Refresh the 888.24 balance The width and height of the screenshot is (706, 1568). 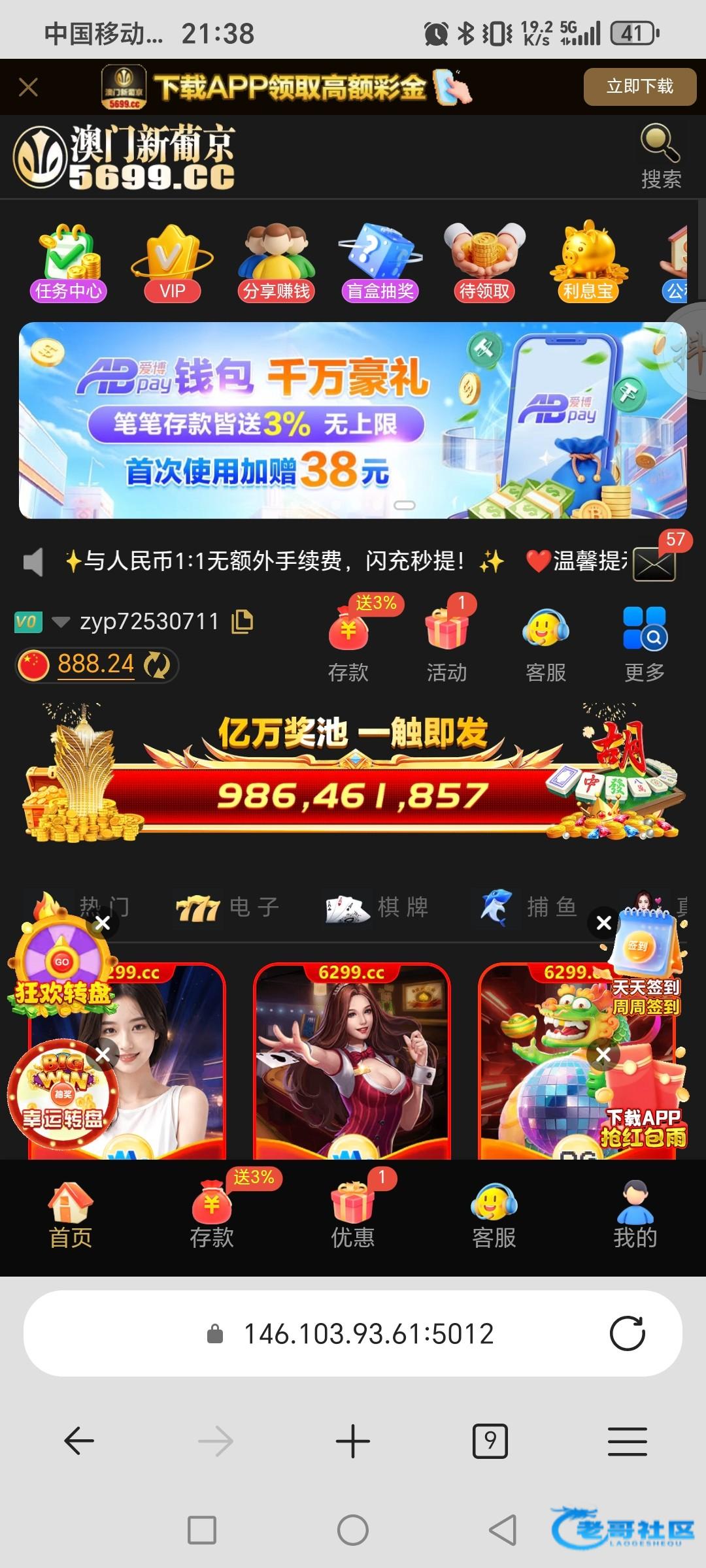[157, 665]
